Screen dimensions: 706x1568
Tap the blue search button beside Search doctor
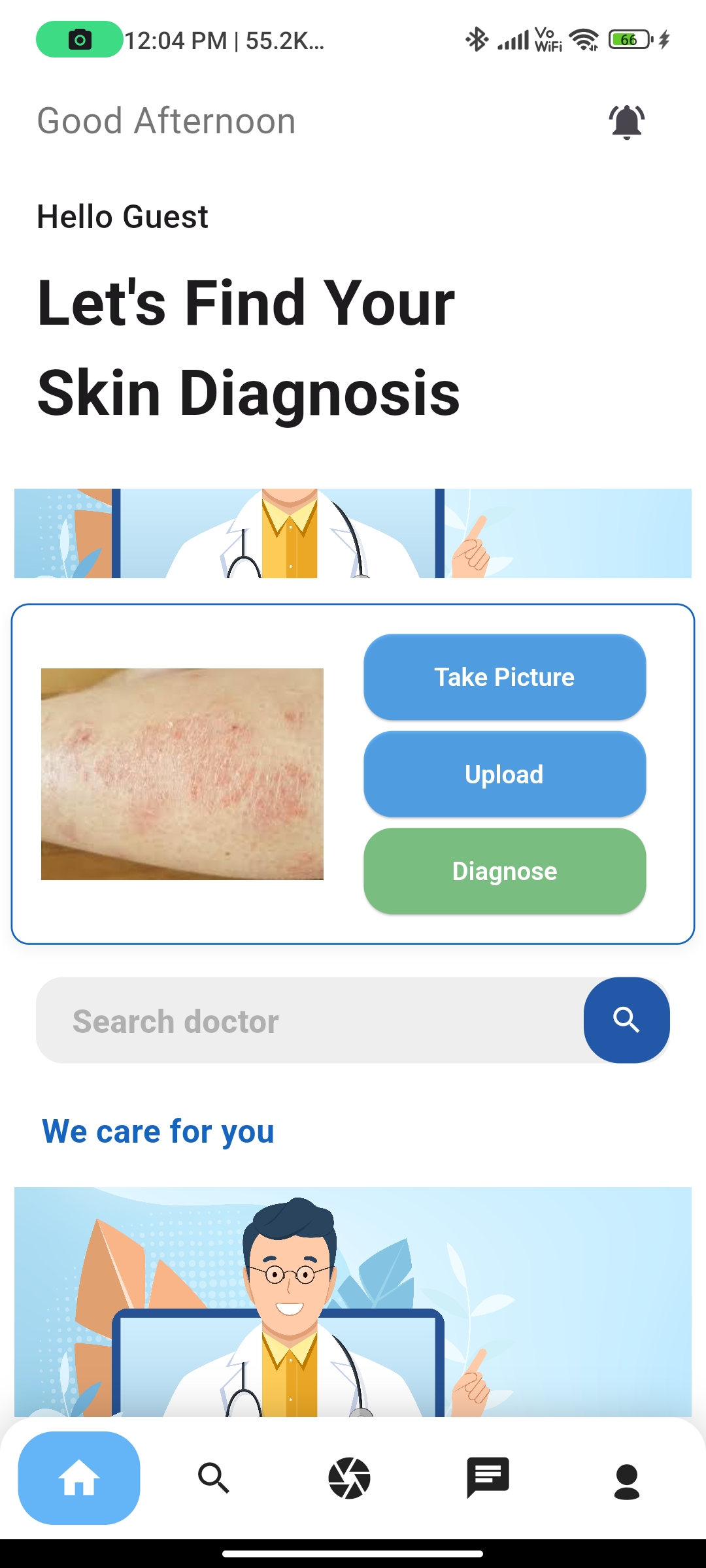(x=626, y=1020)
